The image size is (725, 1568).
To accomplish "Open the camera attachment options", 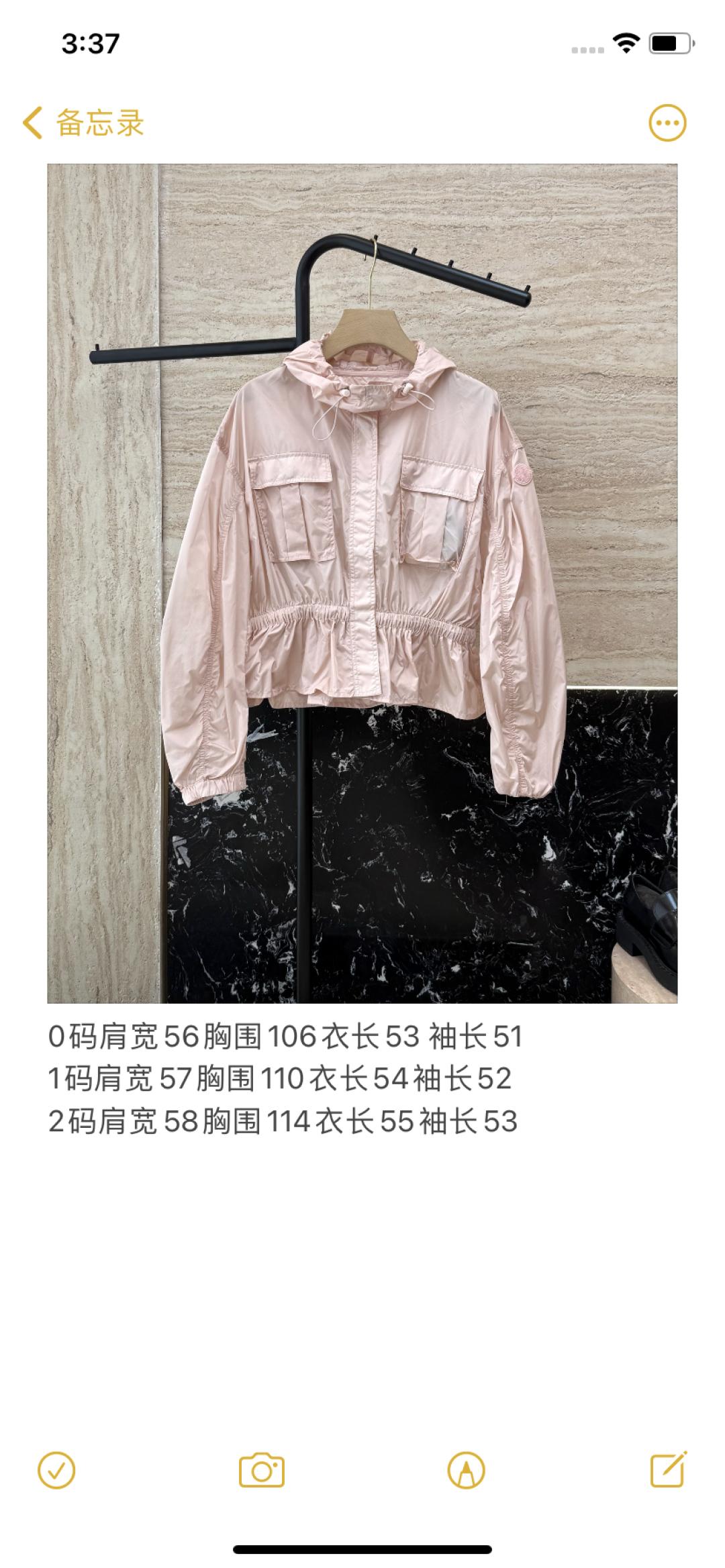I will click(262, 1471).
